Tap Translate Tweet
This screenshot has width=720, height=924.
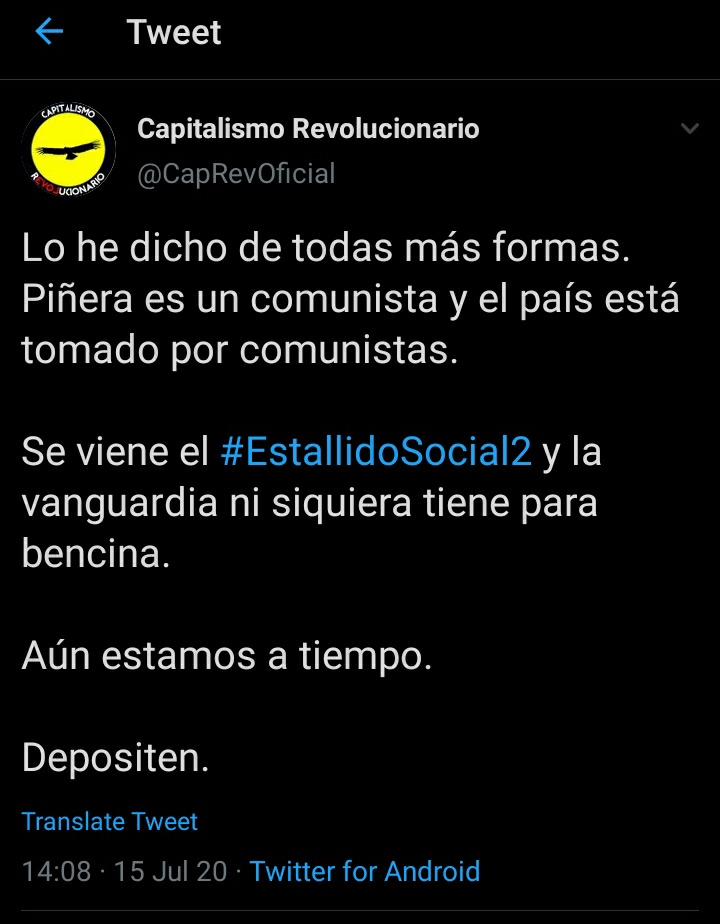(110, 821)
